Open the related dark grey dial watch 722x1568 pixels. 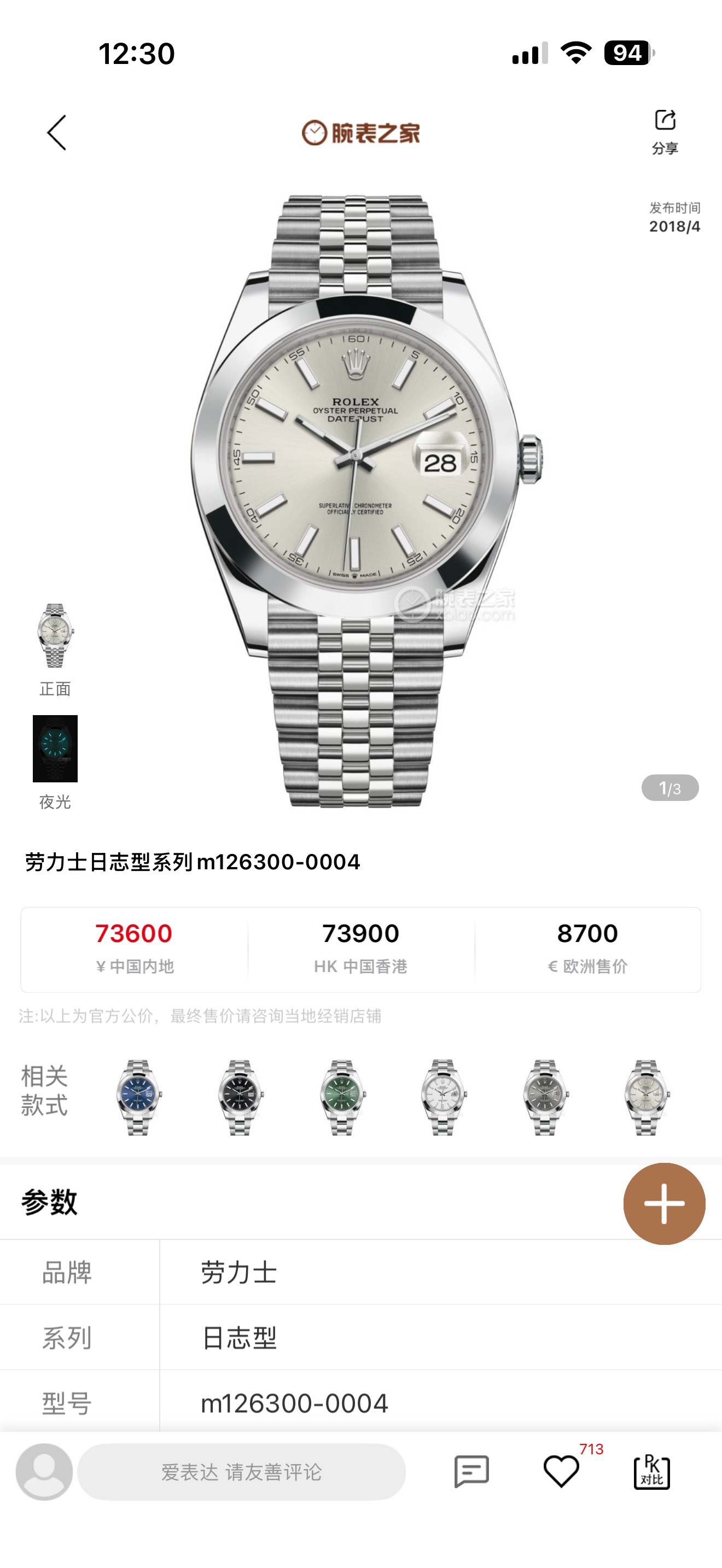click(545, 1097)
